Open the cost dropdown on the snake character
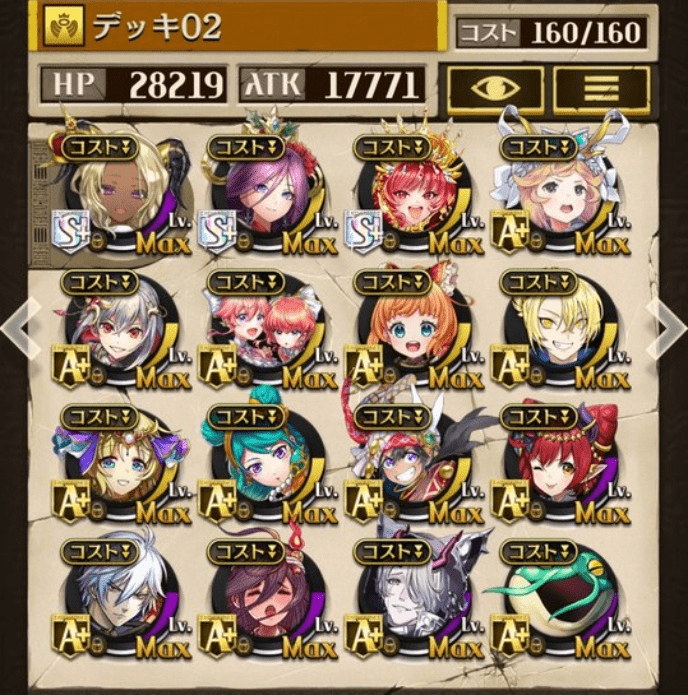The height and width of the screenshot is (695, 688). [538, 552]
